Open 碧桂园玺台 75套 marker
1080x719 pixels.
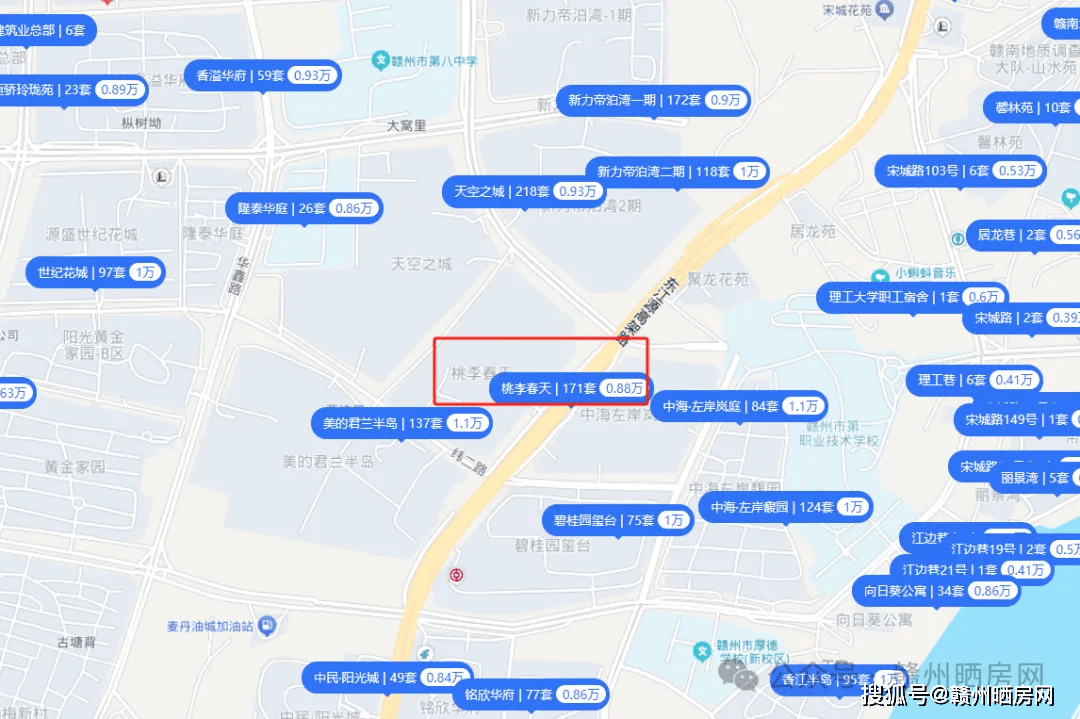click(617, 520)
